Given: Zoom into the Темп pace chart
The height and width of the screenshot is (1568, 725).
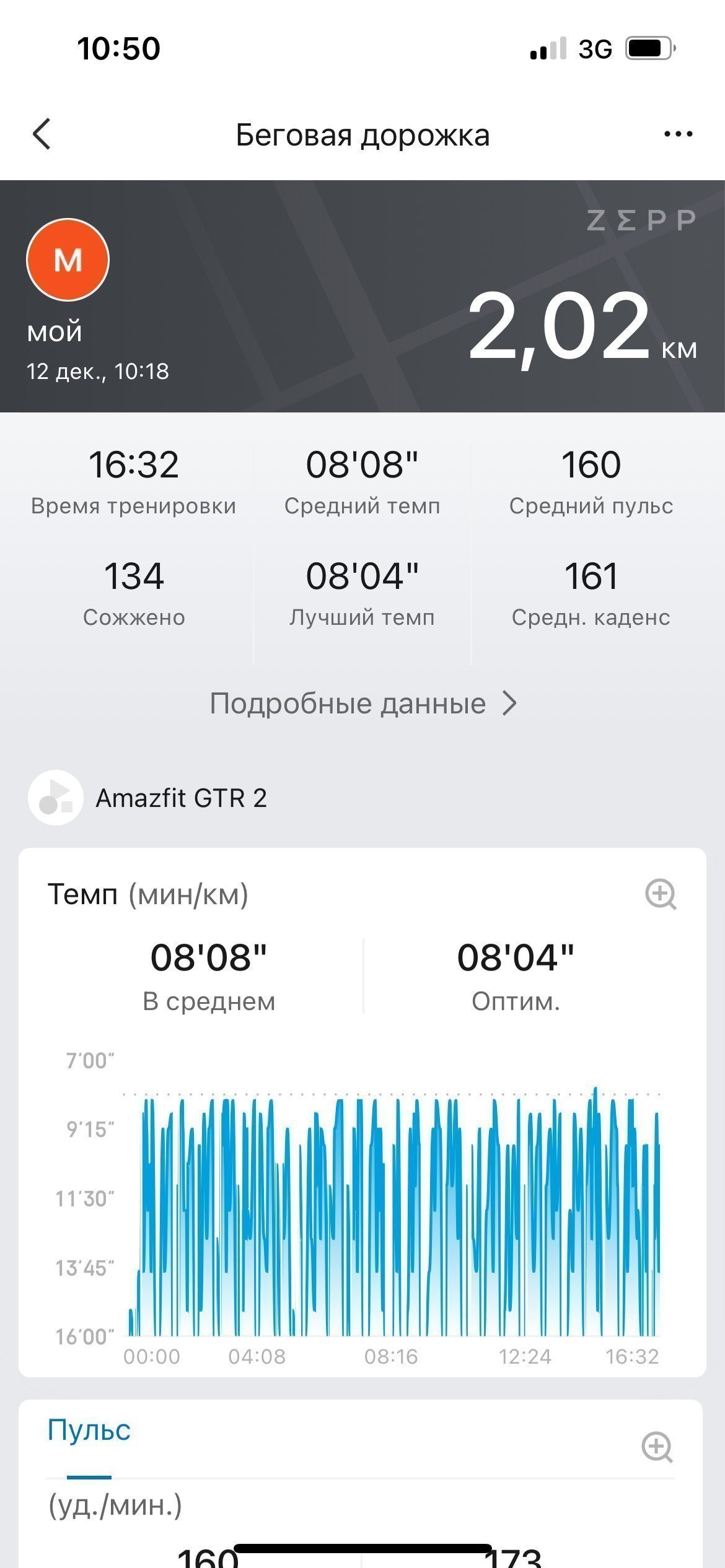Looking at the screenshot, I should [661, 894].
